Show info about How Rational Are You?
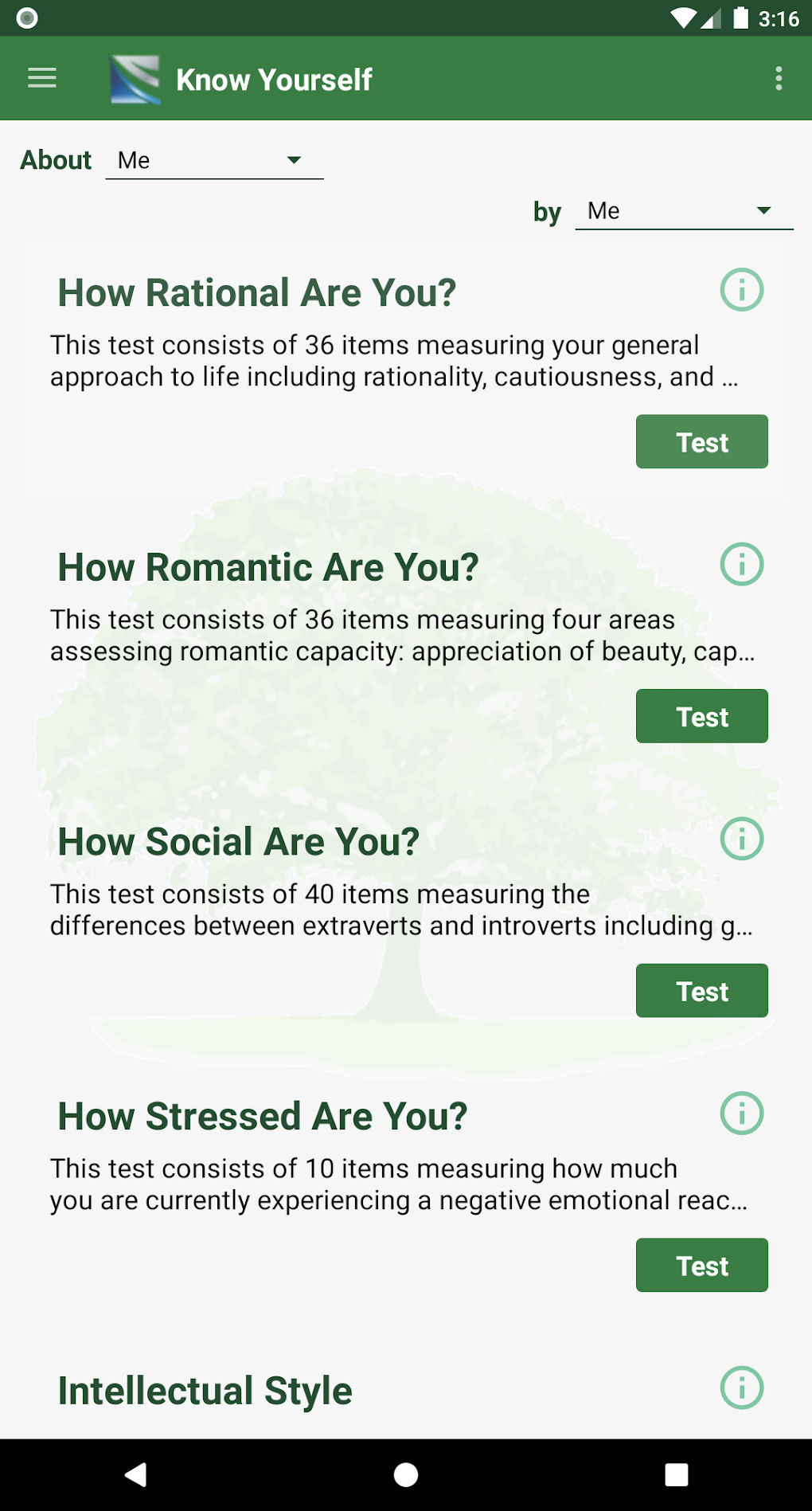 point(741,290)
